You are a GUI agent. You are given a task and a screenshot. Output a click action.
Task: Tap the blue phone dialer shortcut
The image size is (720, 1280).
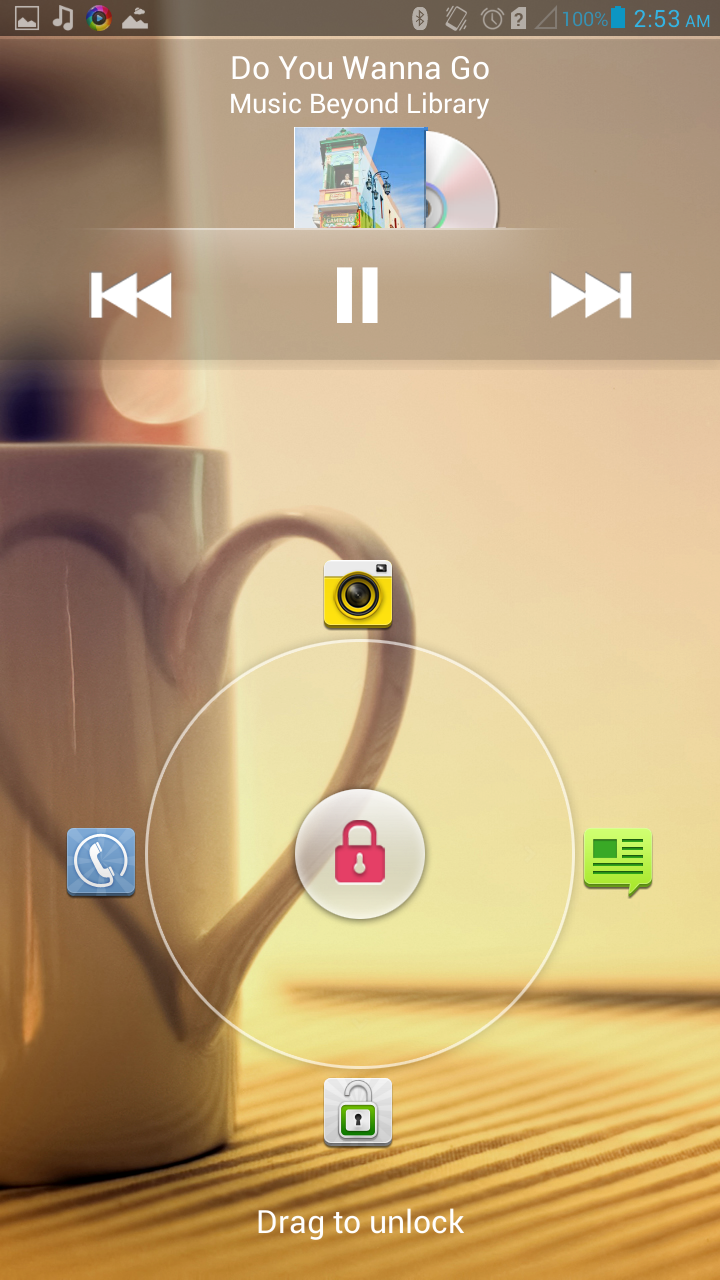tap(101, 861)
